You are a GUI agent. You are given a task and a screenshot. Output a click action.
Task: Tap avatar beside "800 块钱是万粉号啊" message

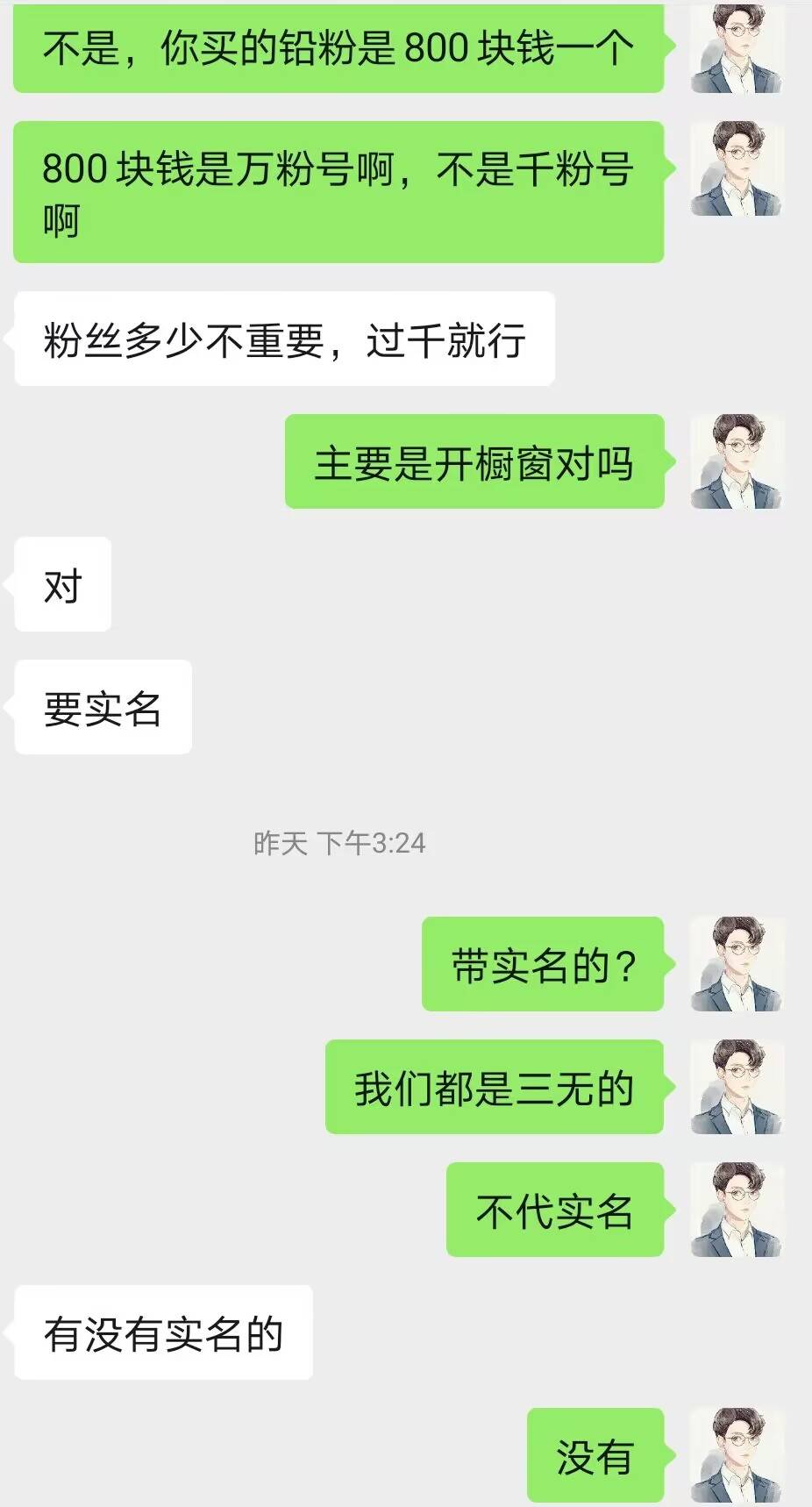(x=737, y=168)
